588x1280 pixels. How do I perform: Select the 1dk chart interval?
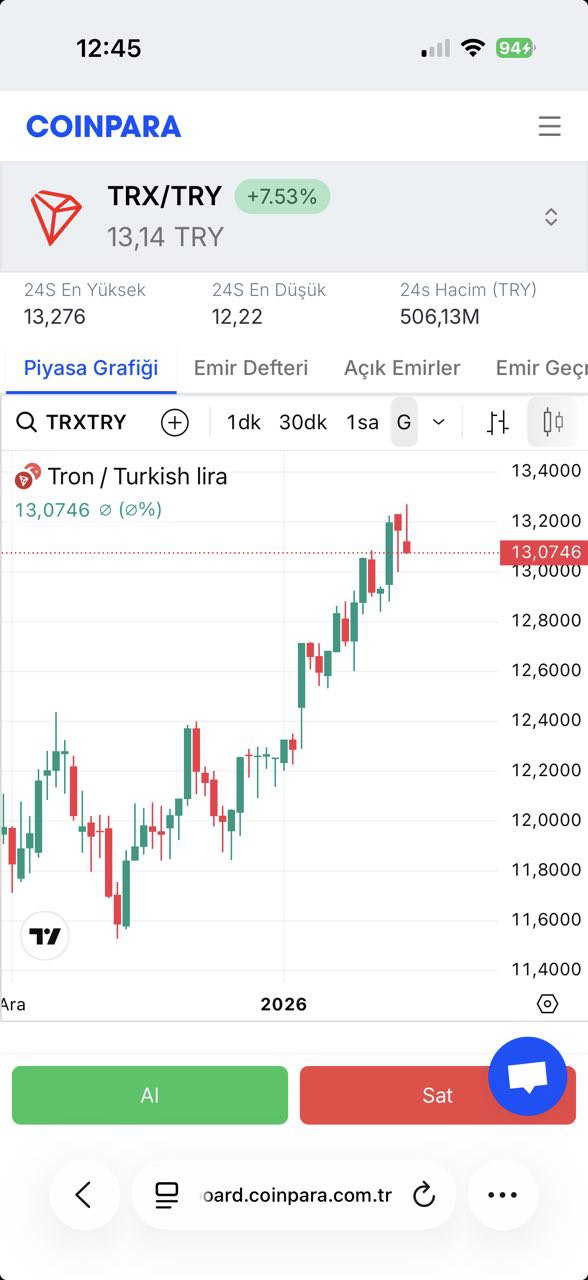[244, 422]
